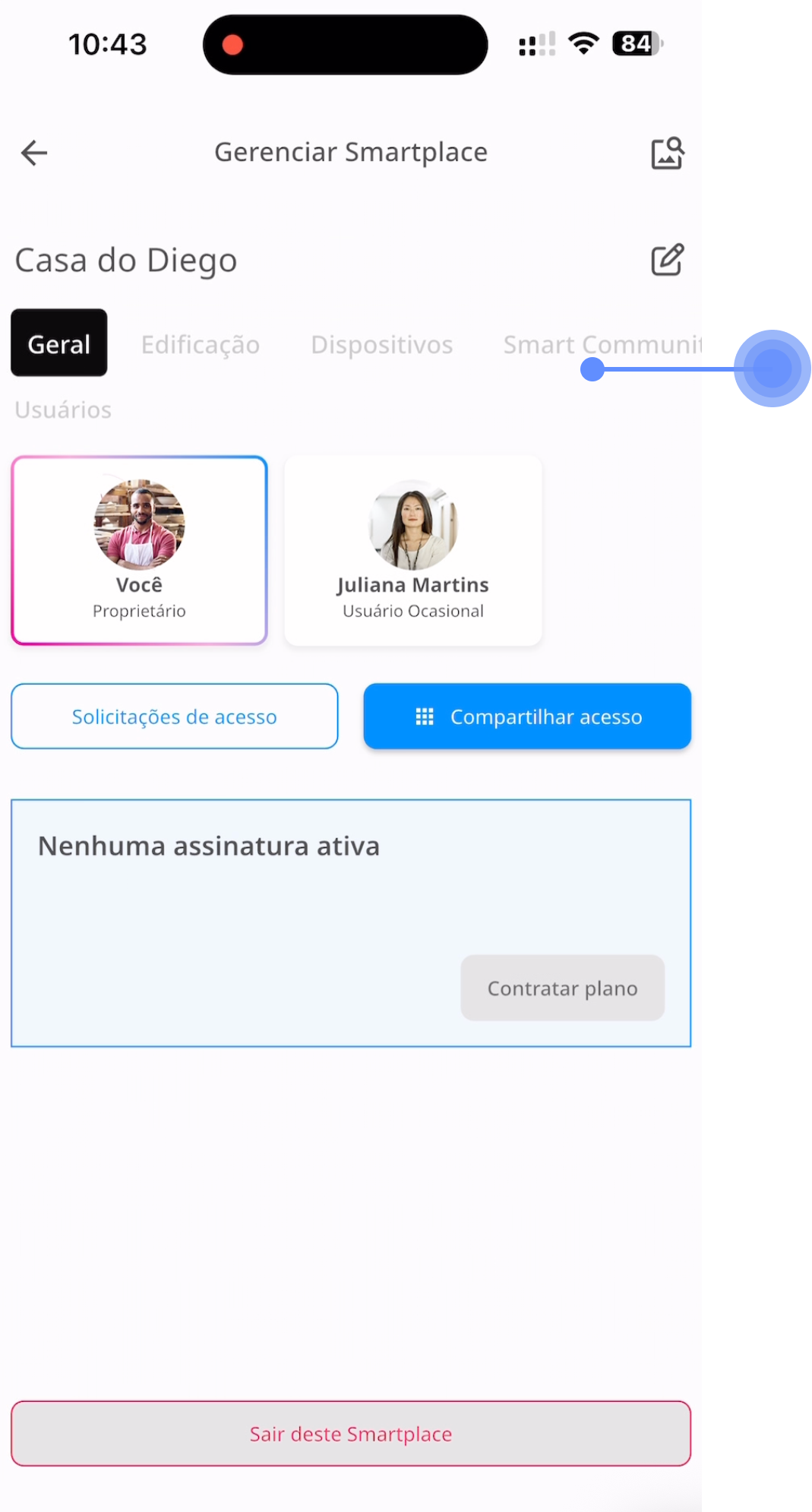Edit the Casa do Diego name
812x1512 pixels.
click(x=668, y=261)
